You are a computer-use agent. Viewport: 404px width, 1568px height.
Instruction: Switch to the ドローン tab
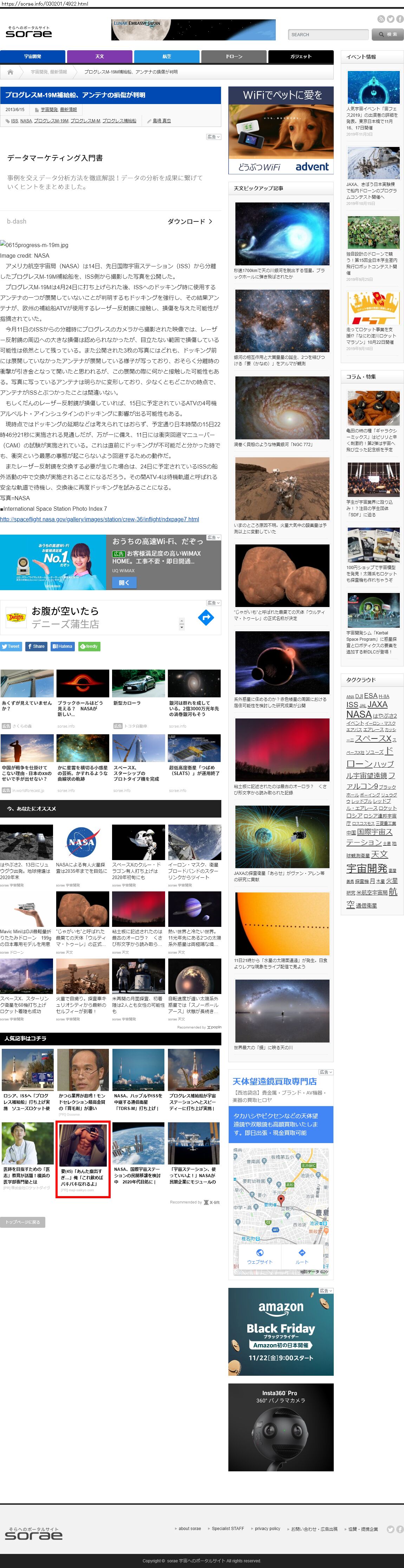click(234, 57)
